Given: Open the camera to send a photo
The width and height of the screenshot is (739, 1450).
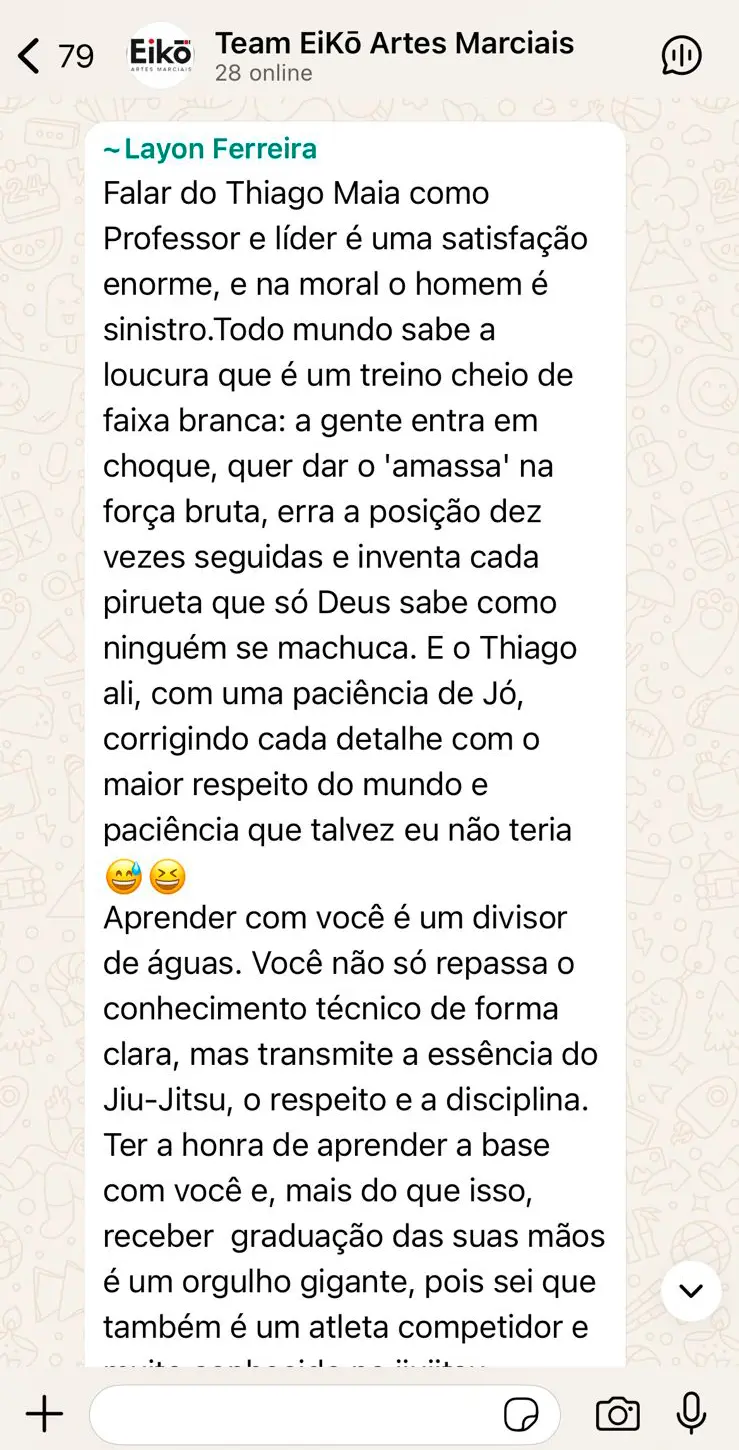Looking at the screenshot, I should click(618, 1414).
